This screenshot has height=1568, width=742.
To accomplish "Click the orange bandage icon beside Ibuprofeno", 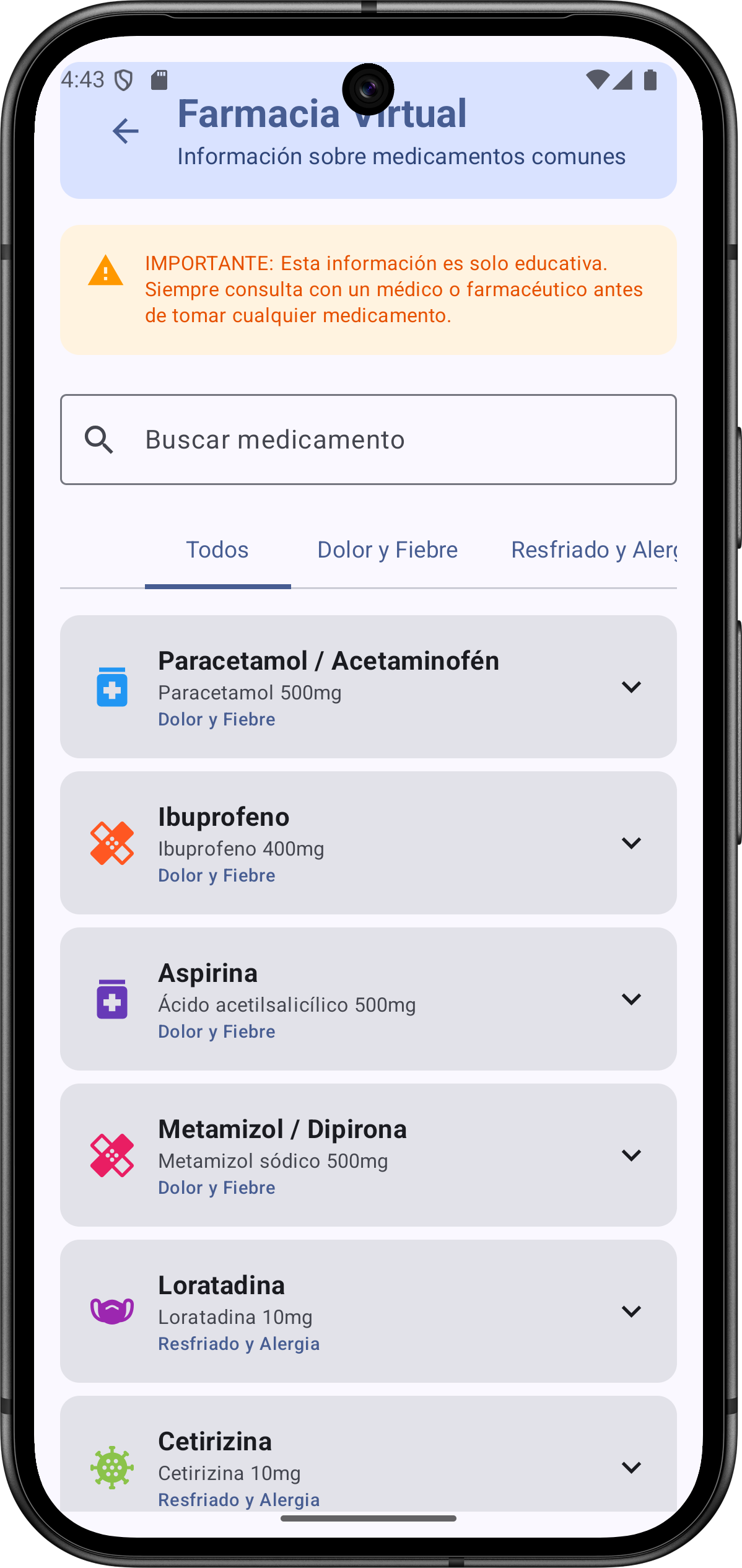I will click(x=112, y=844).
